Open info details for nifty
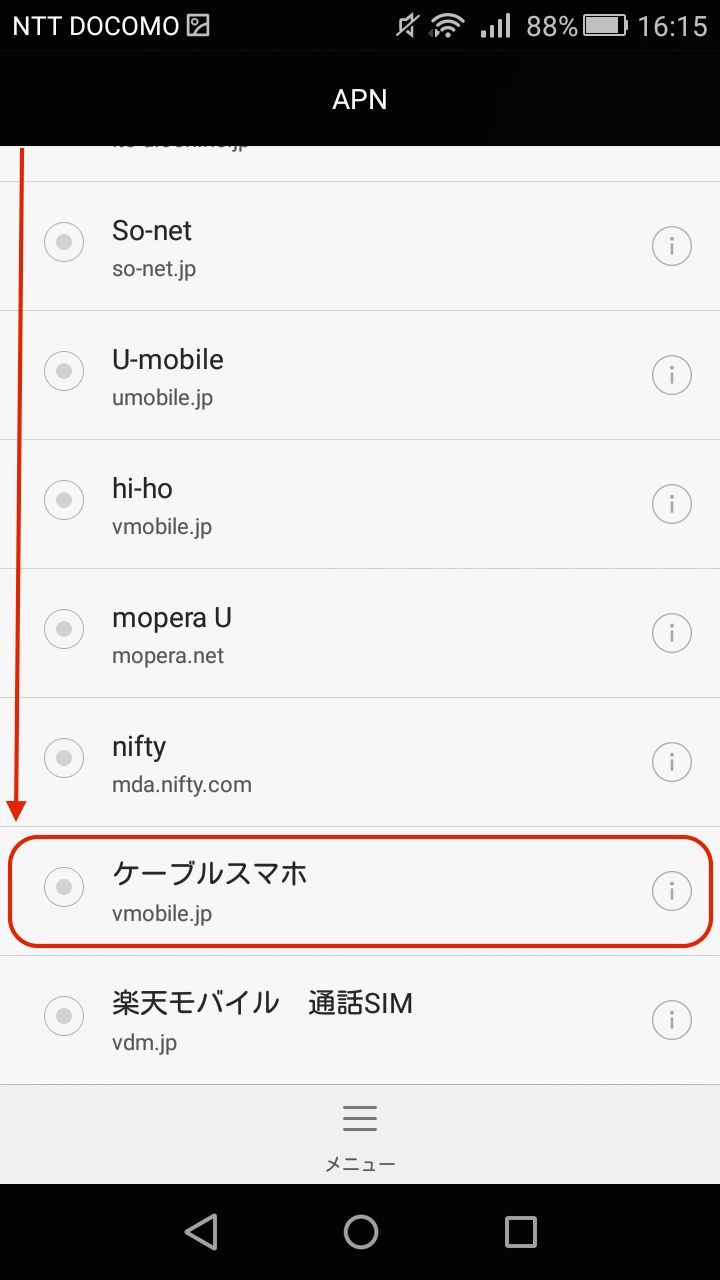 coord(672,761)
